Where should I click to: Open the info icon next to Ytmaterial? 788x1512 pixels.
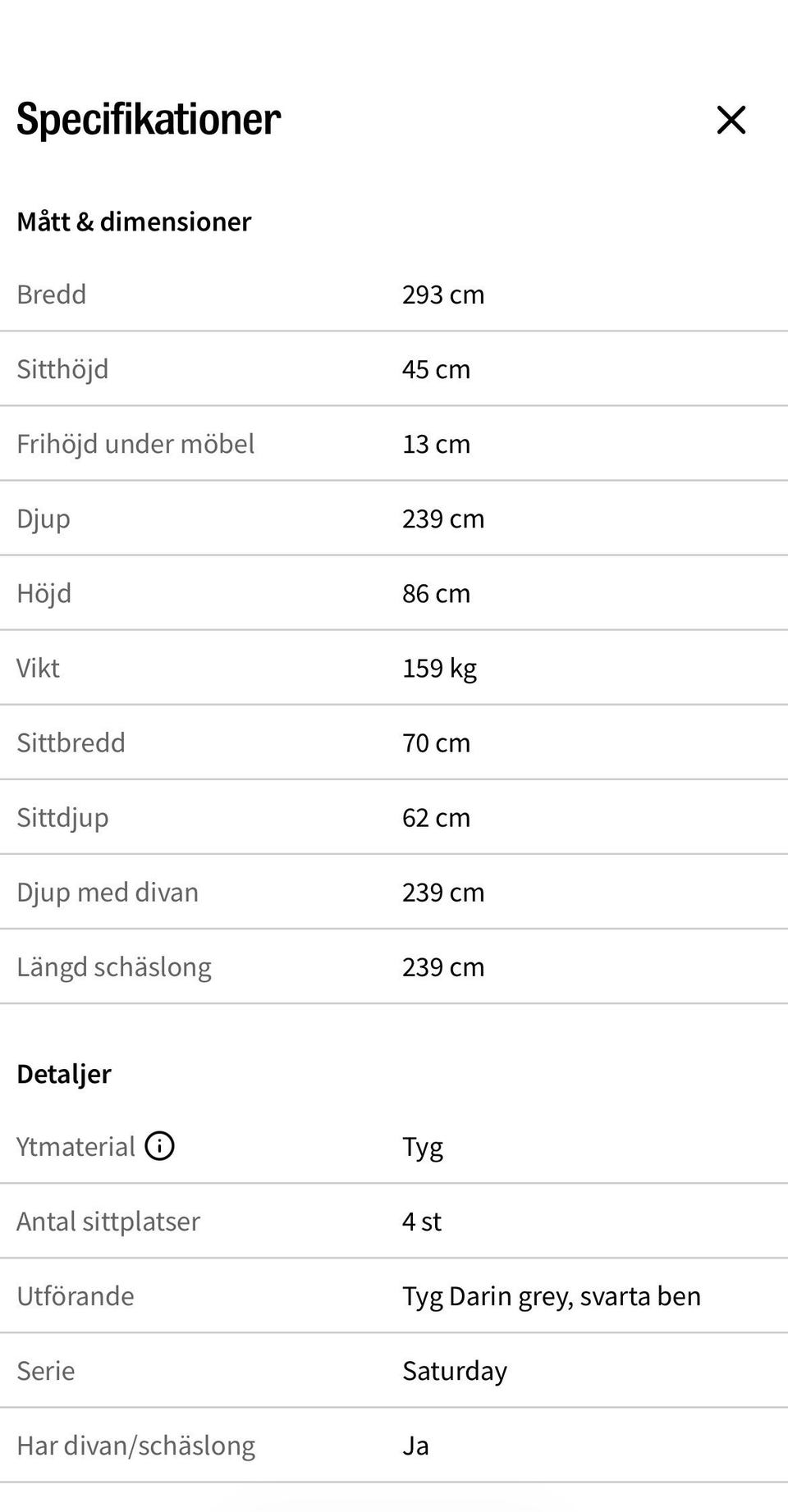(159, 1145)
